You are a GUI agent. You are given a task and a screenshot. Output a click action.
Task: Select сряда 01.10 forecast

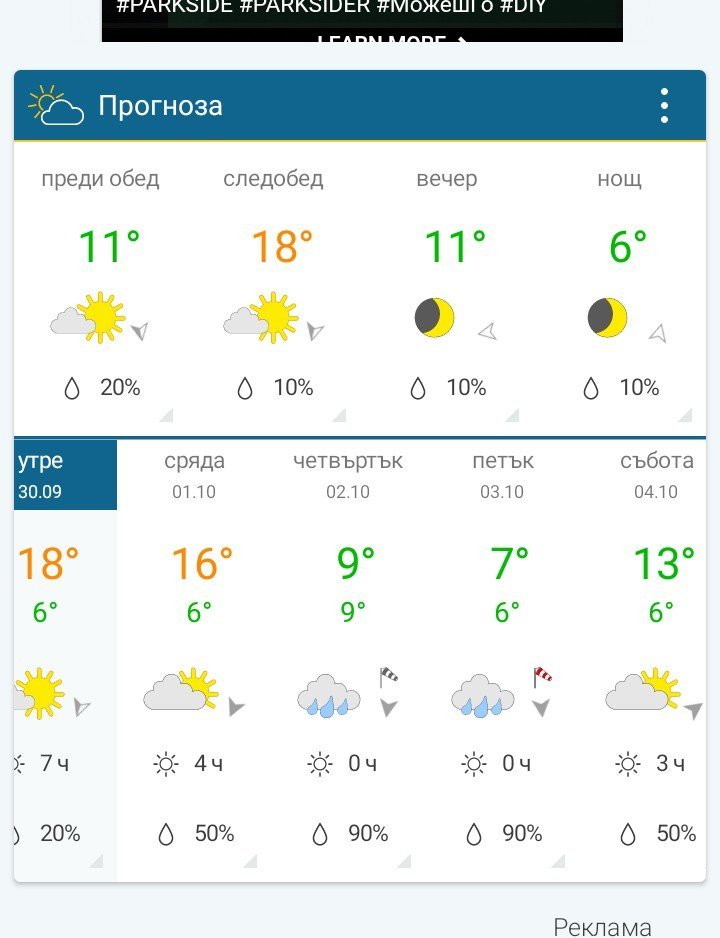[194, 475]
